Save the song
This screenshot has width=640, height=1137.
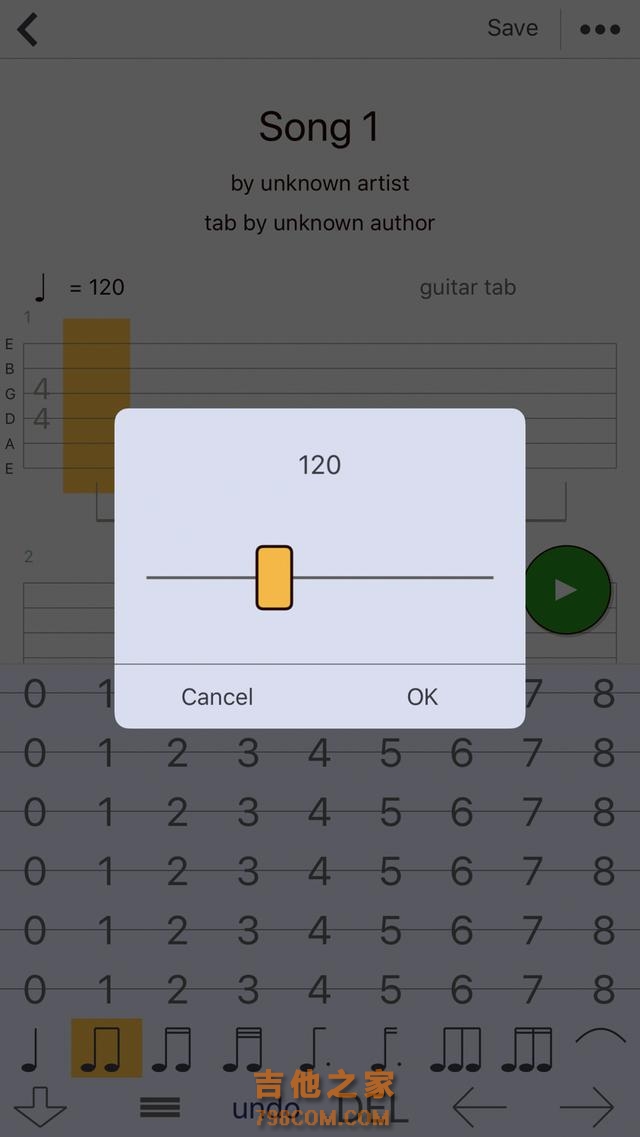pyautogui.click(x=512, y=28)
